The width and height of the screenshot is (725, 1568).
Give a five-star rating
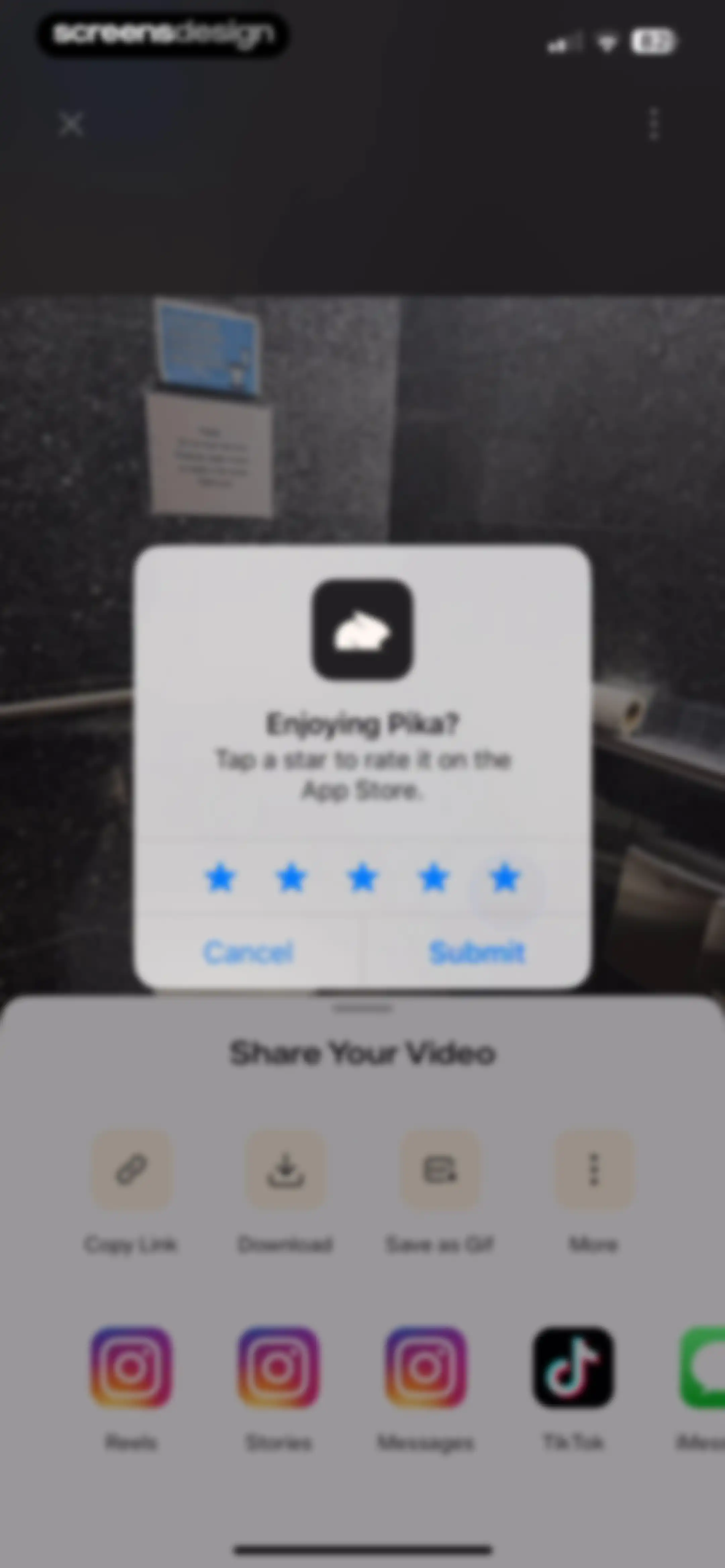(504, 877)
